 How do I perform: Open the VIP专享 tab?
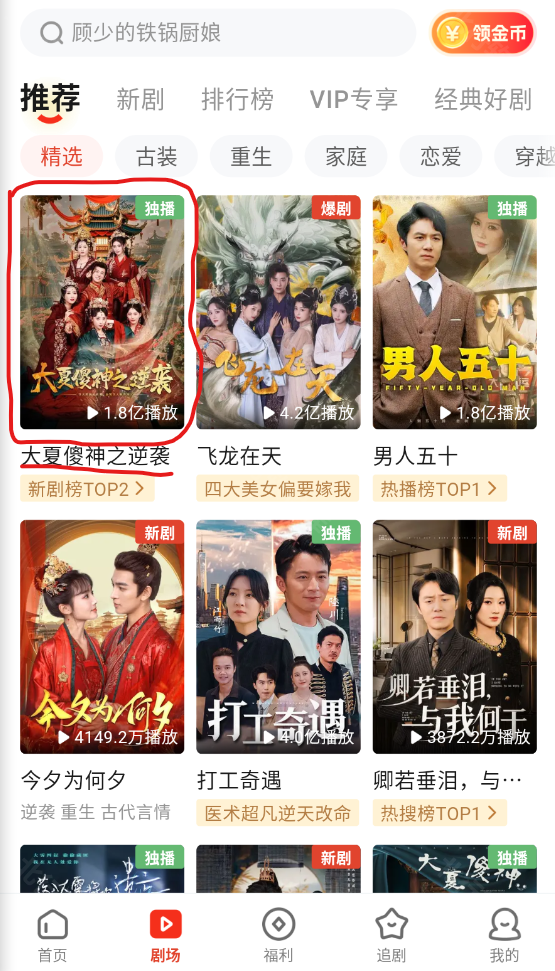tap(354, 99)
